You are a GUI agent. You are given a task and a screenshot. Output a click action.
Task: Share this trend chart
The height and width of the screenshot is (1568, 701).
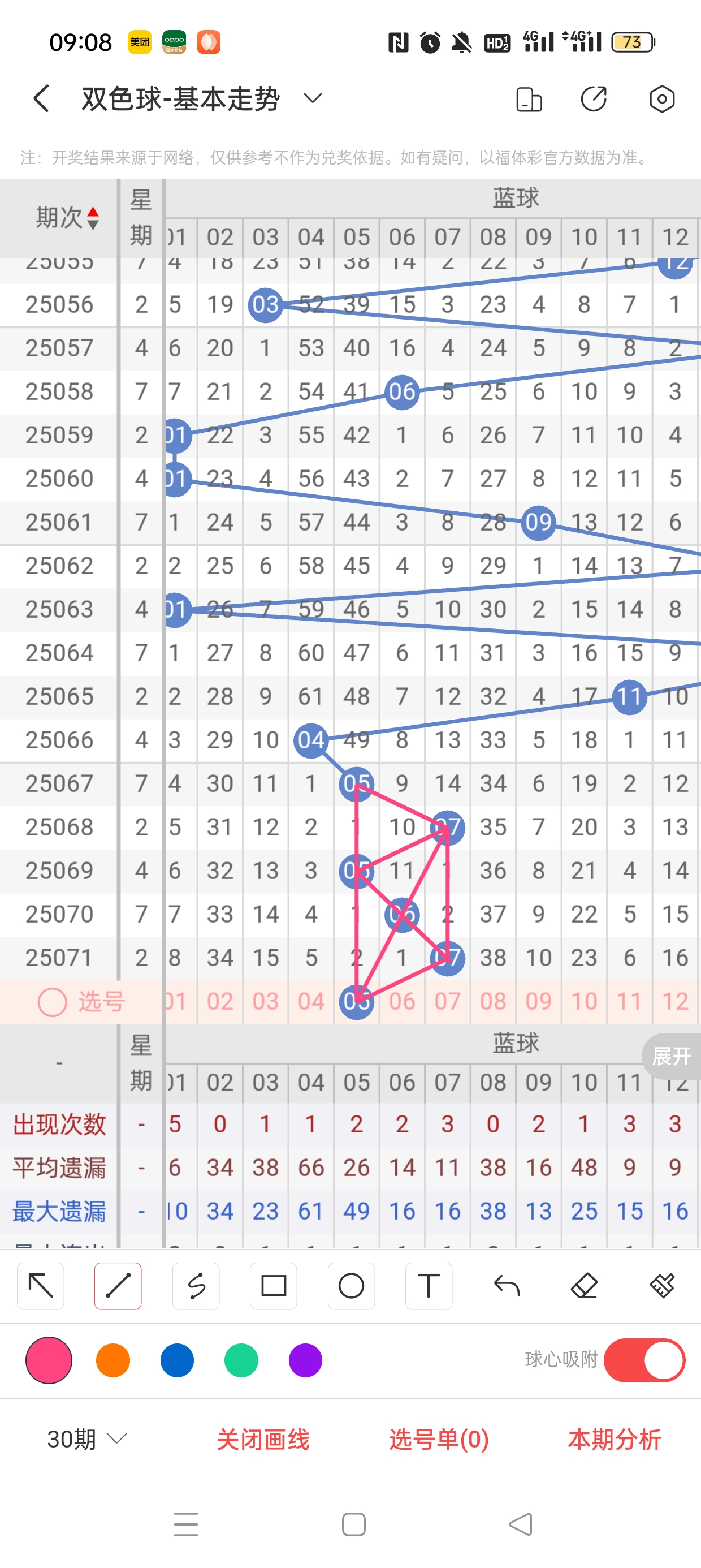(x=594, y=99)
